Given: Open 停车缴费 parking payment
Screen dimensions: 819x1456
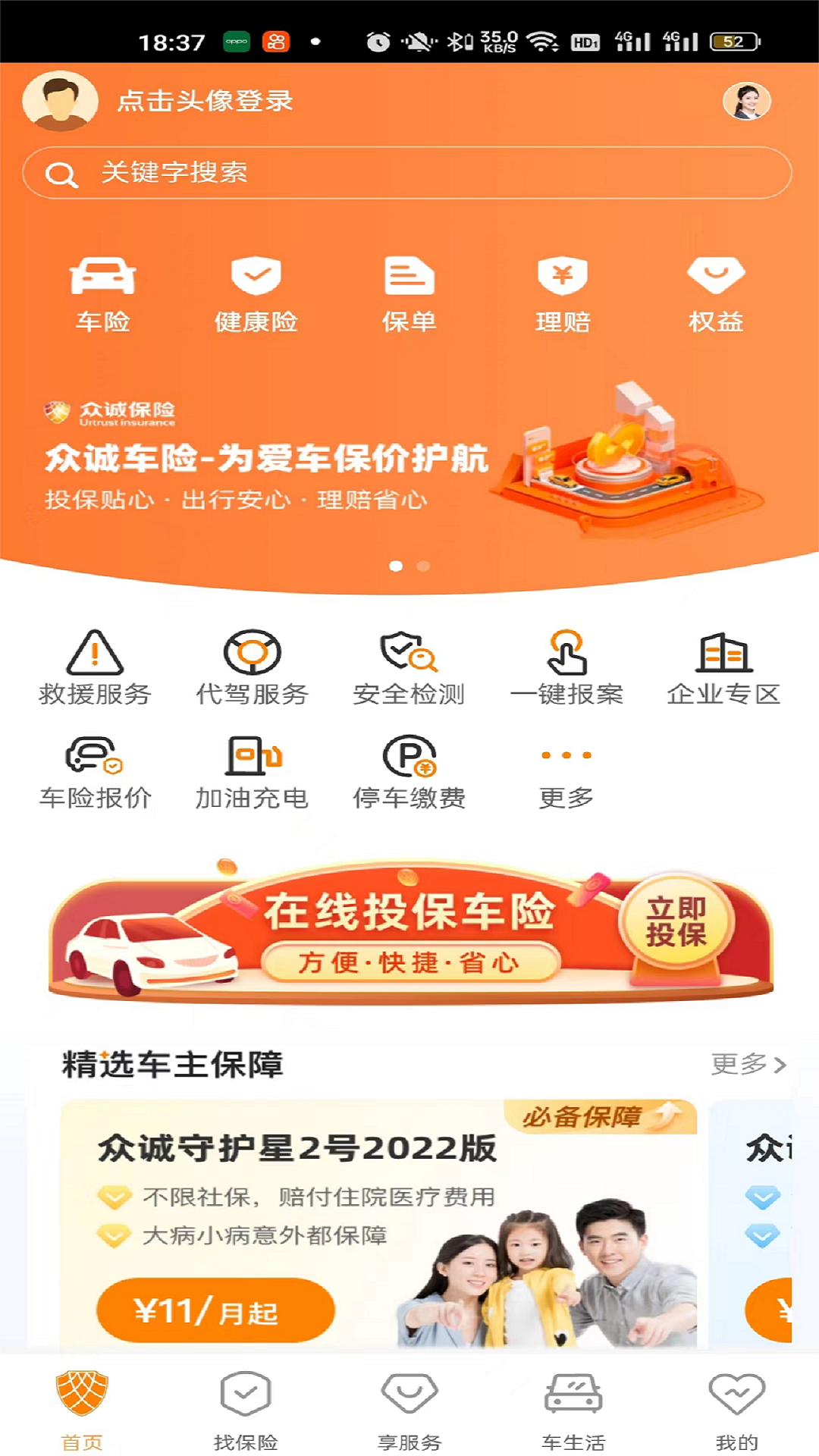Looking at the screenshot, I should coord(409,773).
